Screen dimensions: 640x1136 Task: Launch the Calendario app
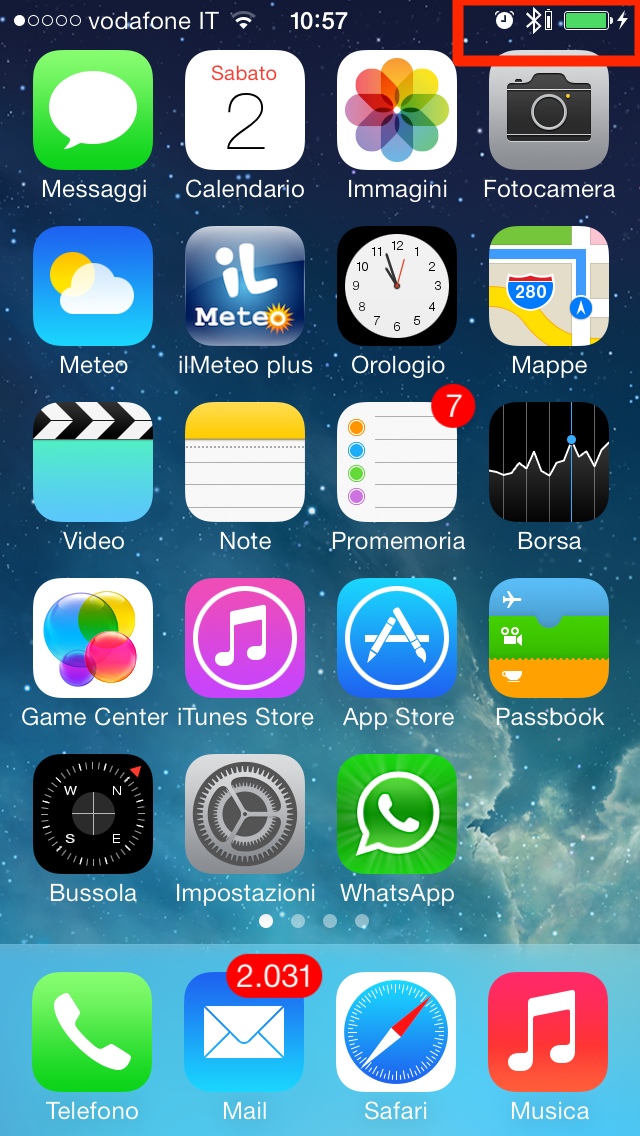point(245,110)
